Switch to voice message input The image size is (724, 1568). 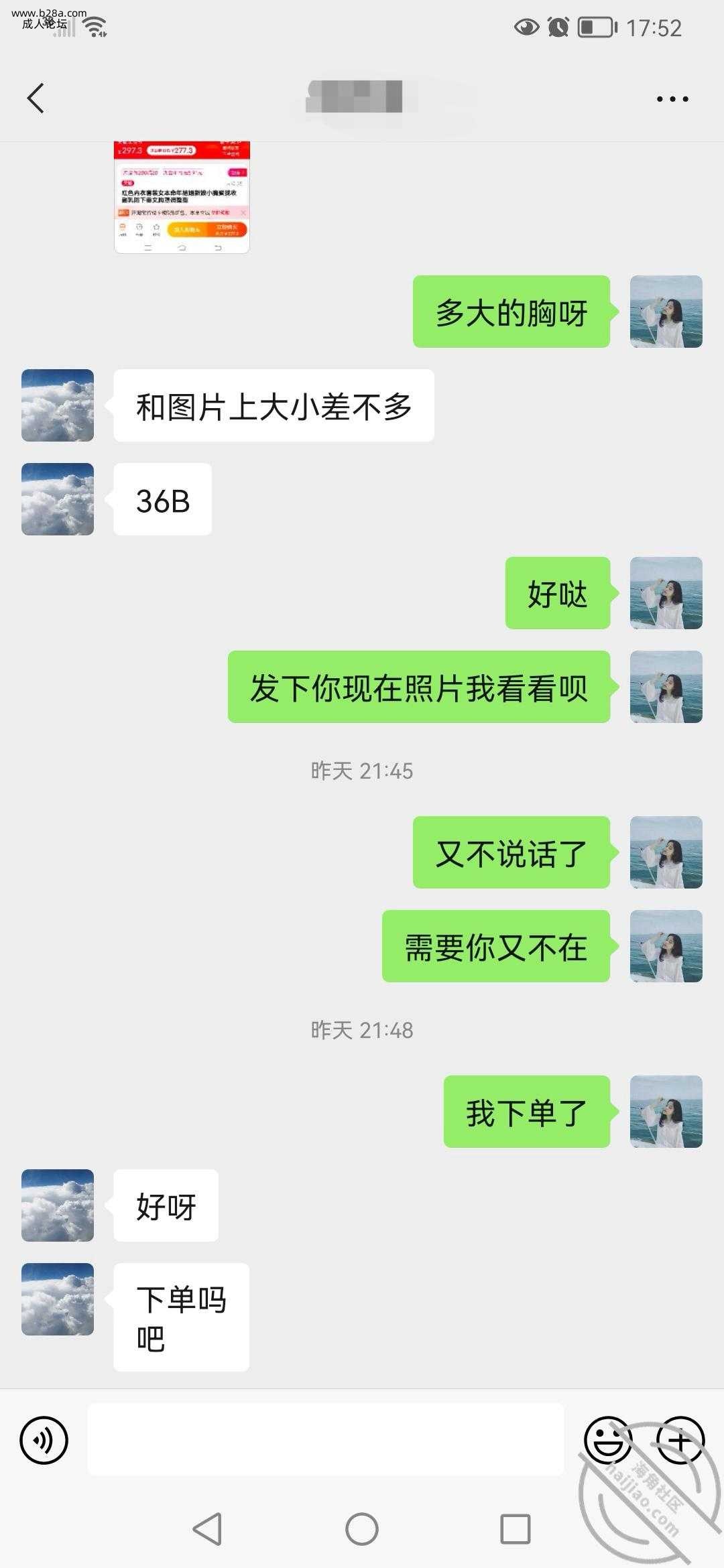coord(44,1439)
